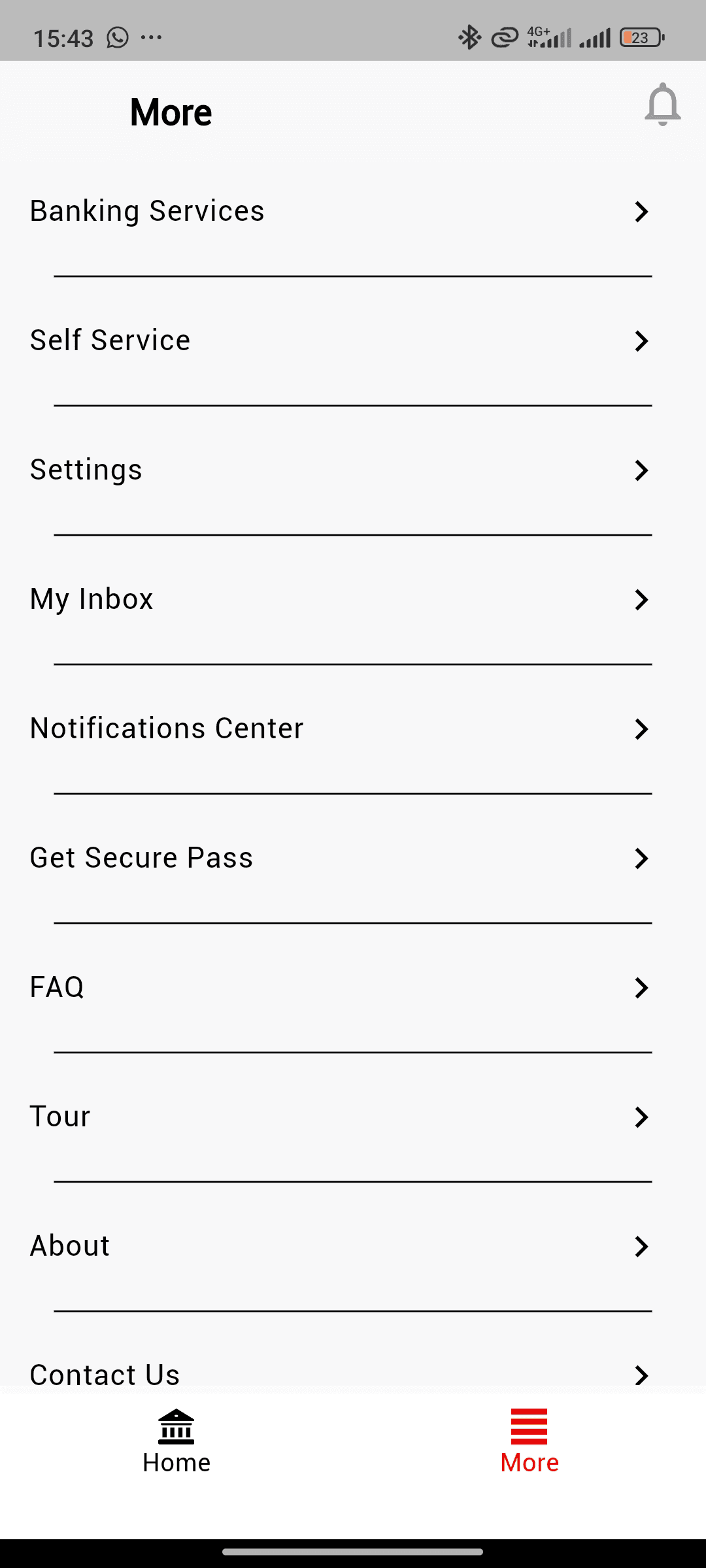The image size is (706, 1568).
Task: Open Notifications Center
Action: tap(340, 728)
